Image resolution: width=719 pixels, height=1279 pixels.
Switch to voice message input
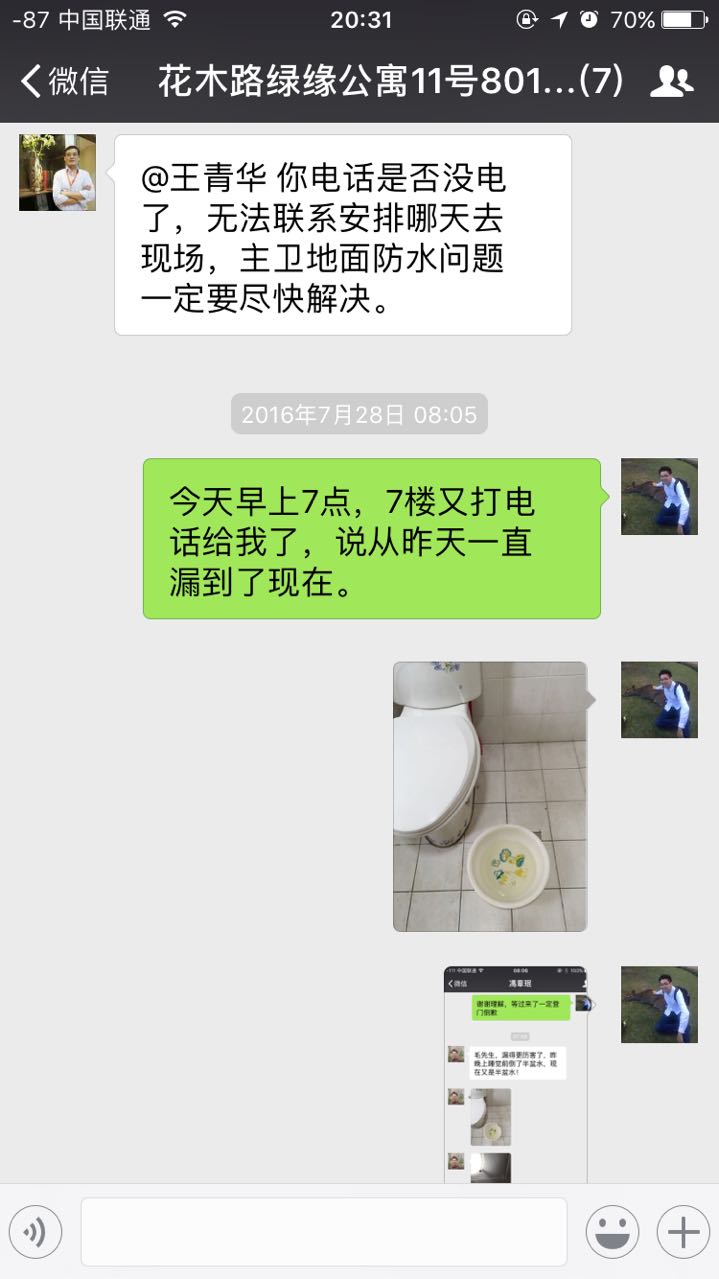pos(35,1232)
